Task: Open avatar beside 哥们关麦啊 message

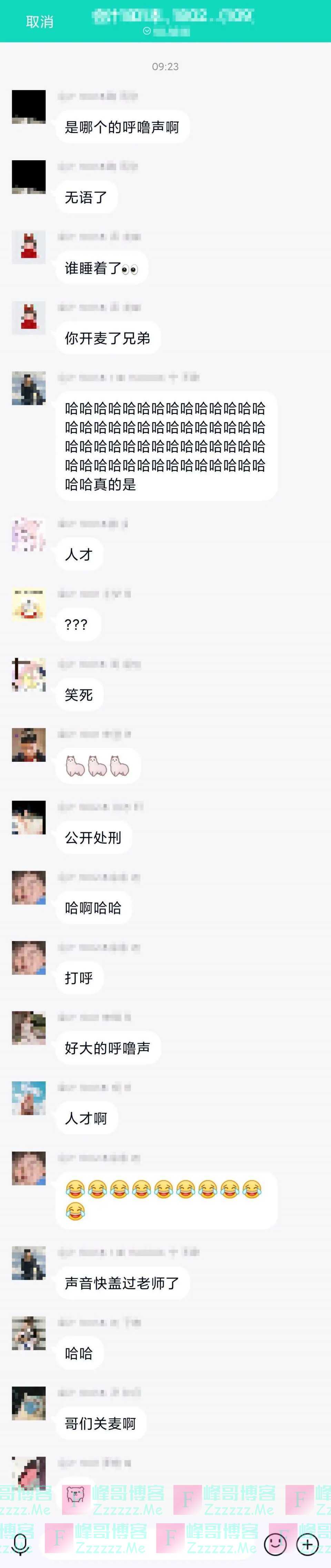Action: (x=29, y=1403)
